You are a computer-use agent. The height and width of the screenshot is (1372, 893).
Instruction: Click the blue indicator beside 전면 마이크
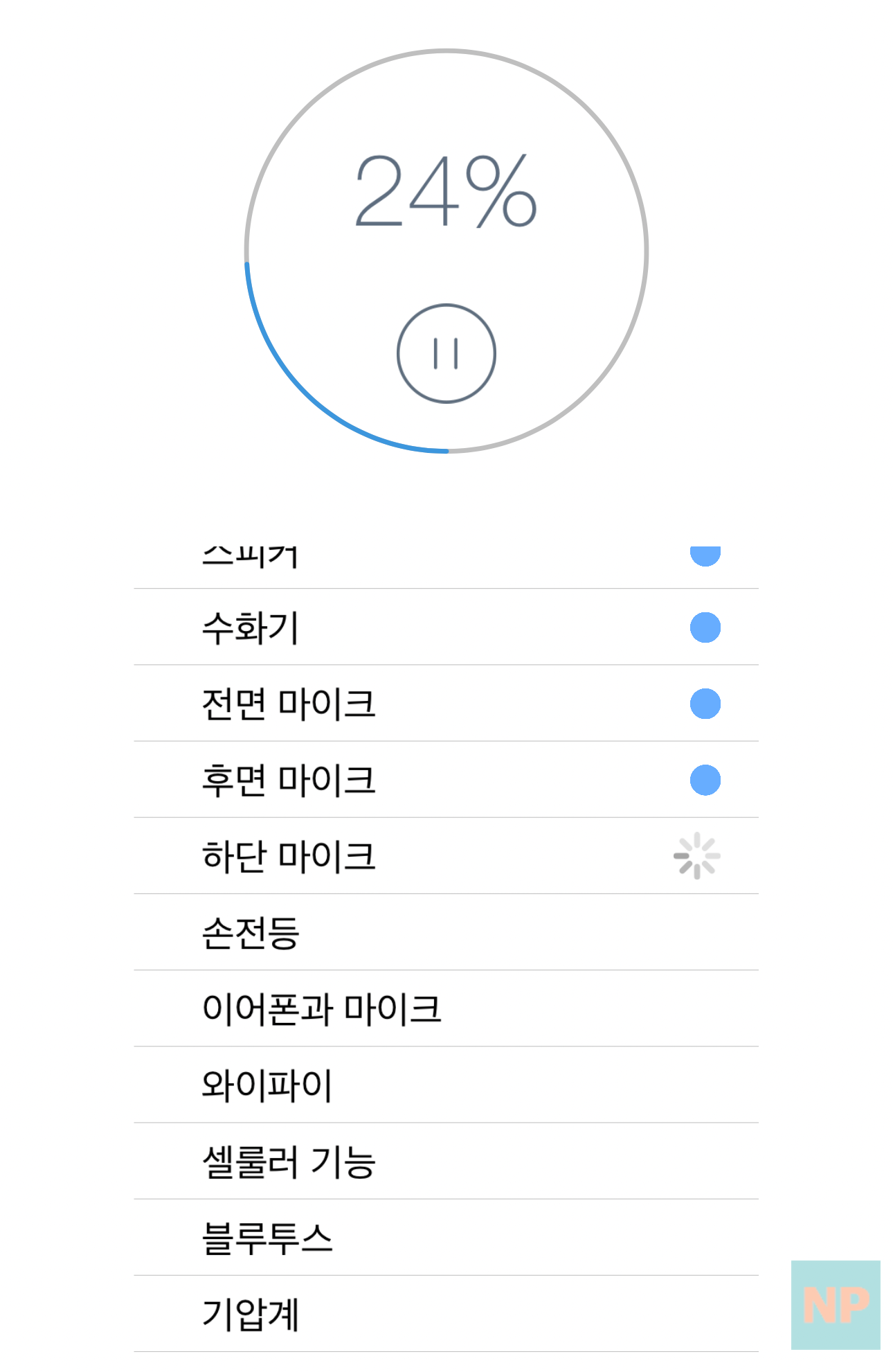(704, 702)
